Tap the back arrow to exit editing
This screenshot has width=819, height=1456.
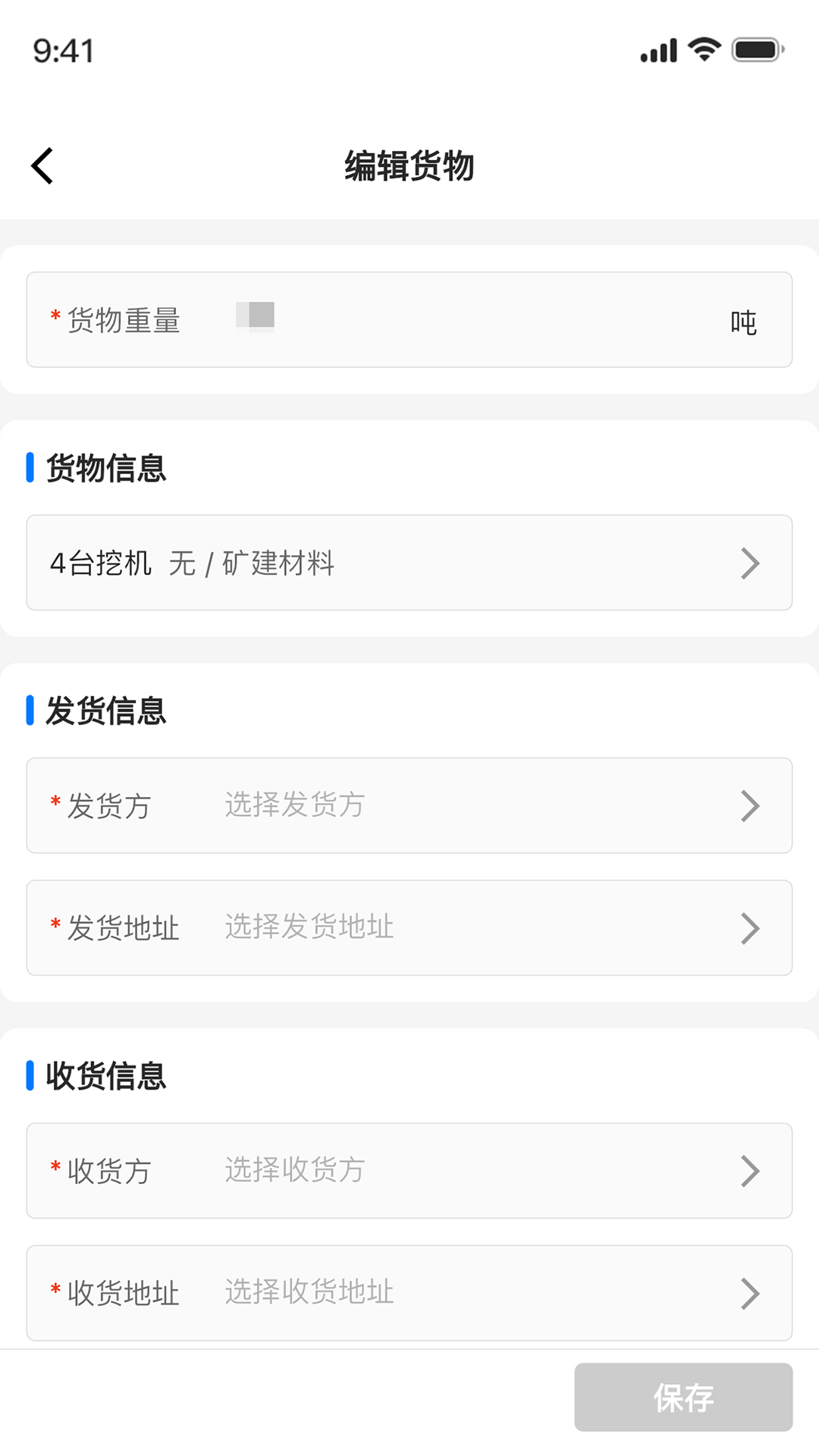coord(42,165)
